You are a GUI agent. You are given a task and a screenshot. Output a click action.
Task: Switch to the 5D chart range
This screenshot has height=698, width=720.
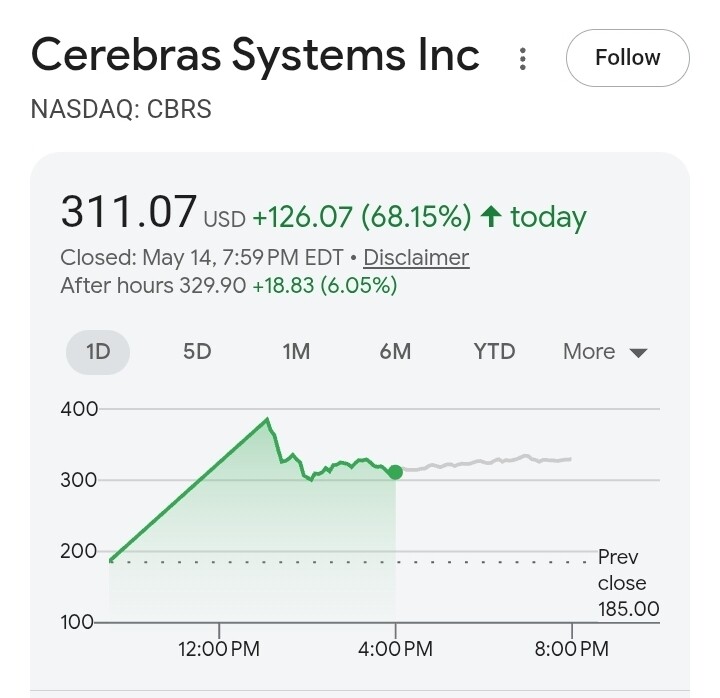point(197,352)
